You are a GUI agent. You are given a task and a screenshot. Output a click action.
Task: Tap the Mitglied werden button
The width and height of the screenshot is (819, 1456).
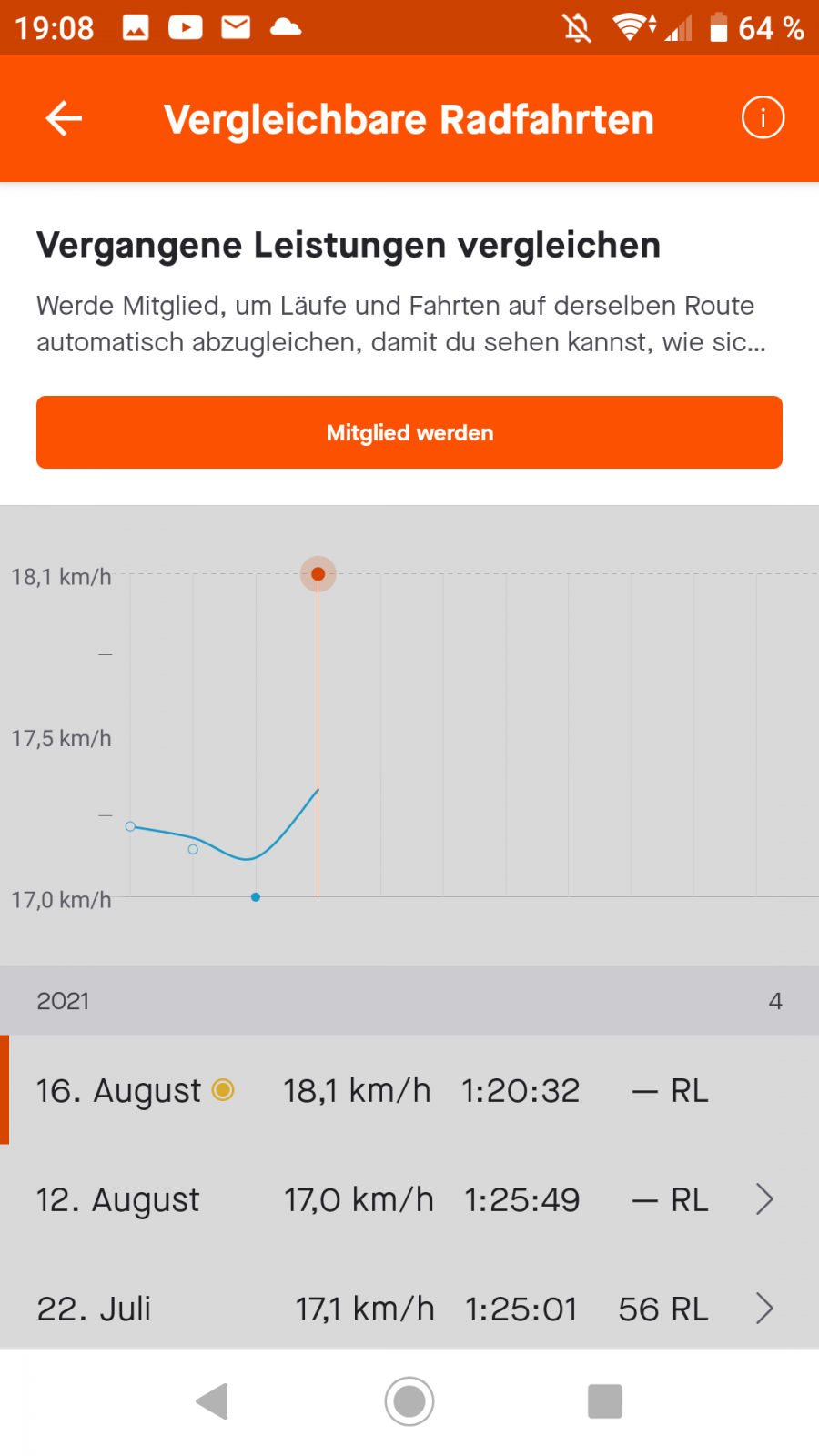click(409, 432)
